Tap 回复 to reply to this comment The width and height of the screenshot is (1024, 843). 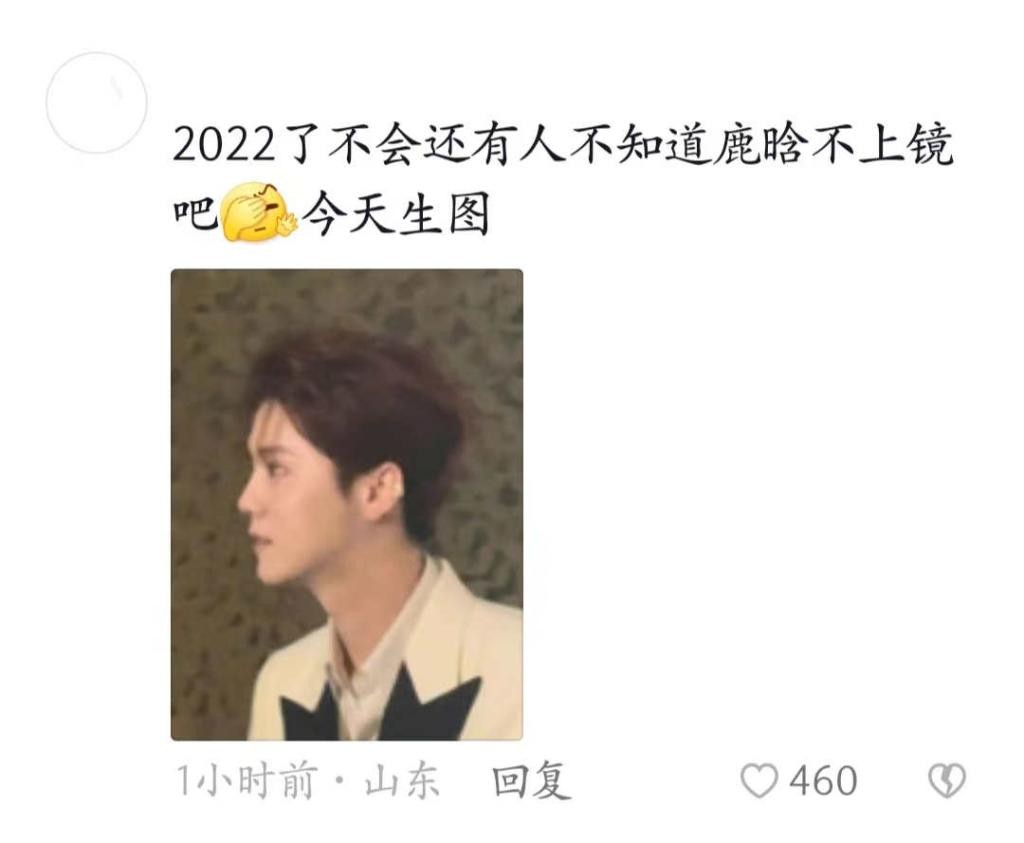(x=530, y=781)
